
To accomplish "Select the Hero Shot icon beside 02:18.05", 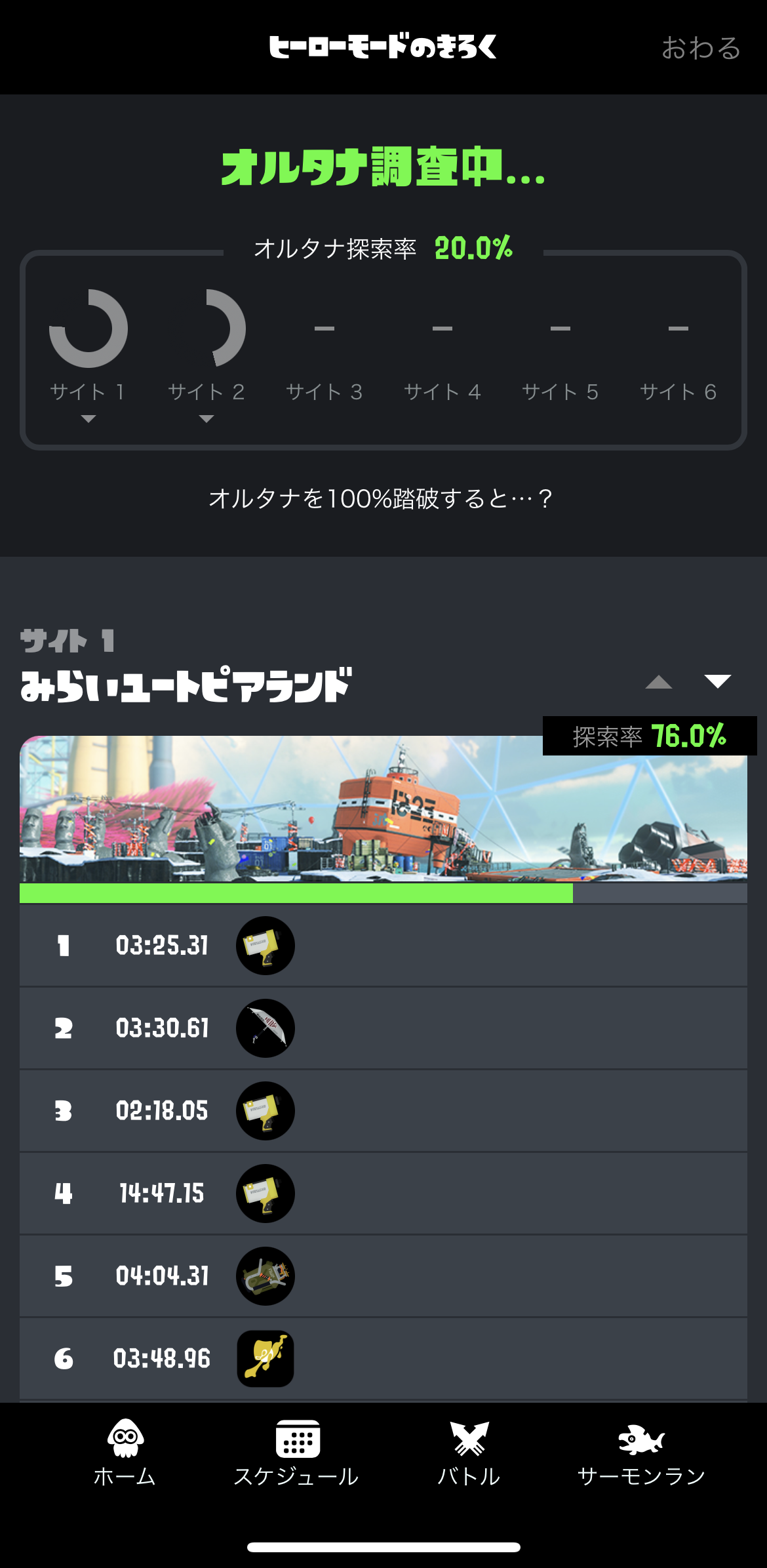I will tap(265, 1111).
